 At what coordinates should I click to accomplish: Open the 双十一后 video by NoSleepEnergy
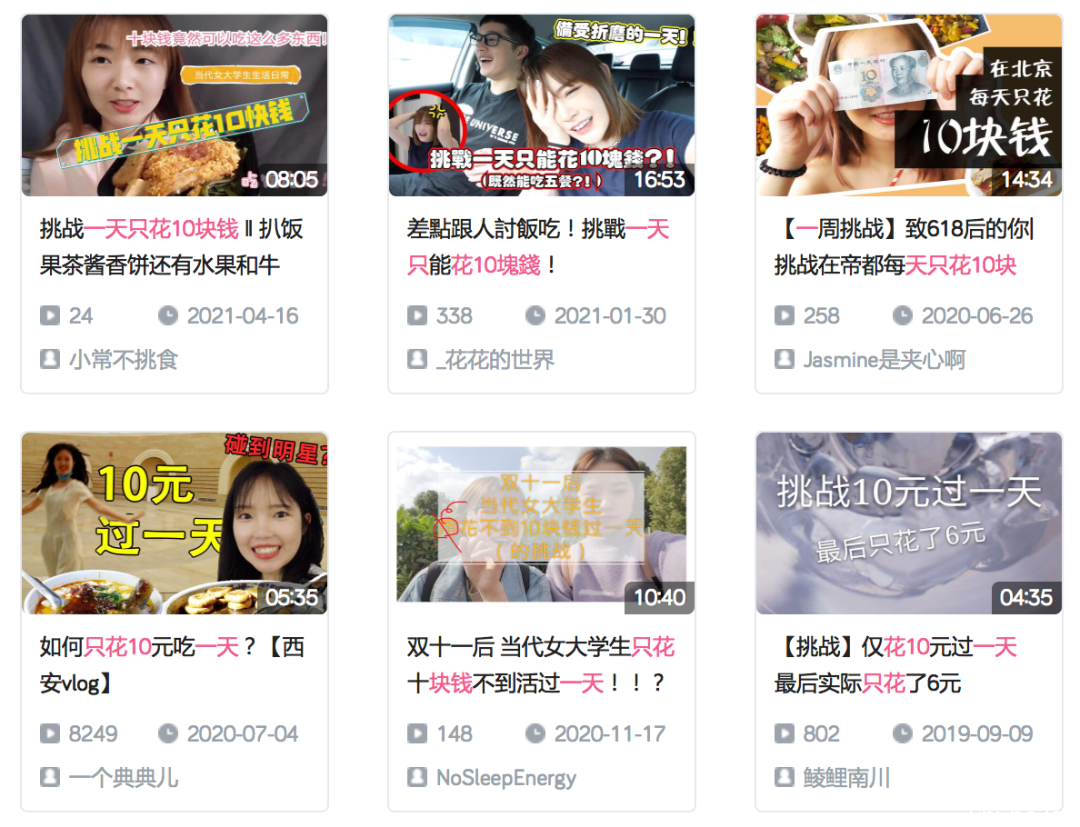click(541, 523)
